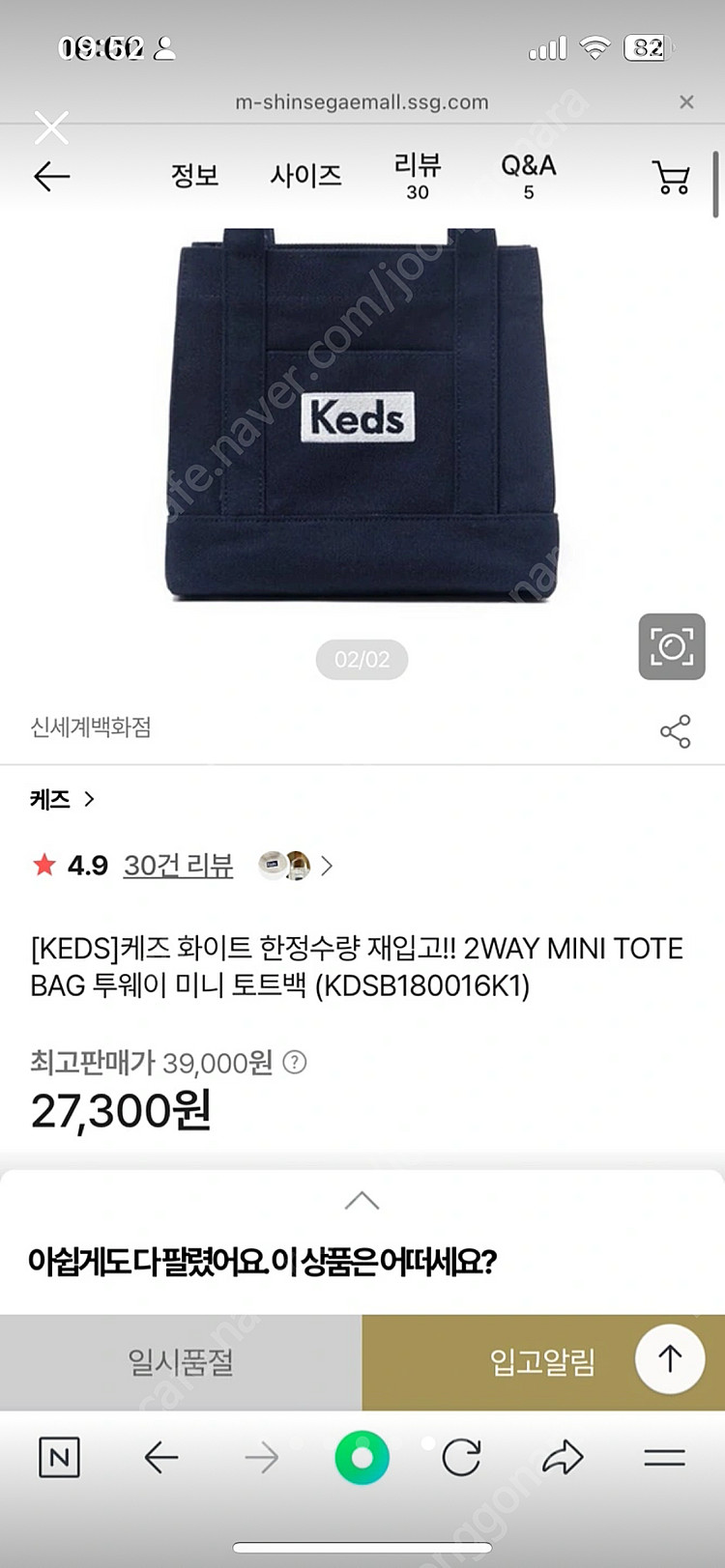The height and width of the screenshot is (1568, 725).
Task: Open the shopping cart icon
Action: point(672,175)
